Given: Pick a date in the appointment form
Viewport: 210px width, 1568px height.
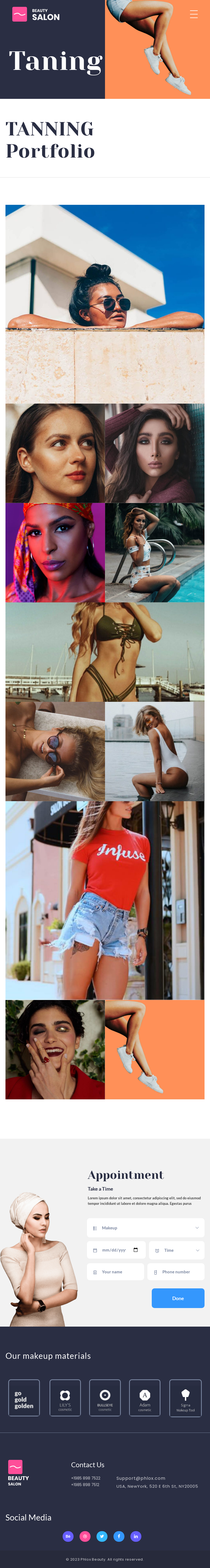Looking at the screenshot, I should (x=116, y=1250).
